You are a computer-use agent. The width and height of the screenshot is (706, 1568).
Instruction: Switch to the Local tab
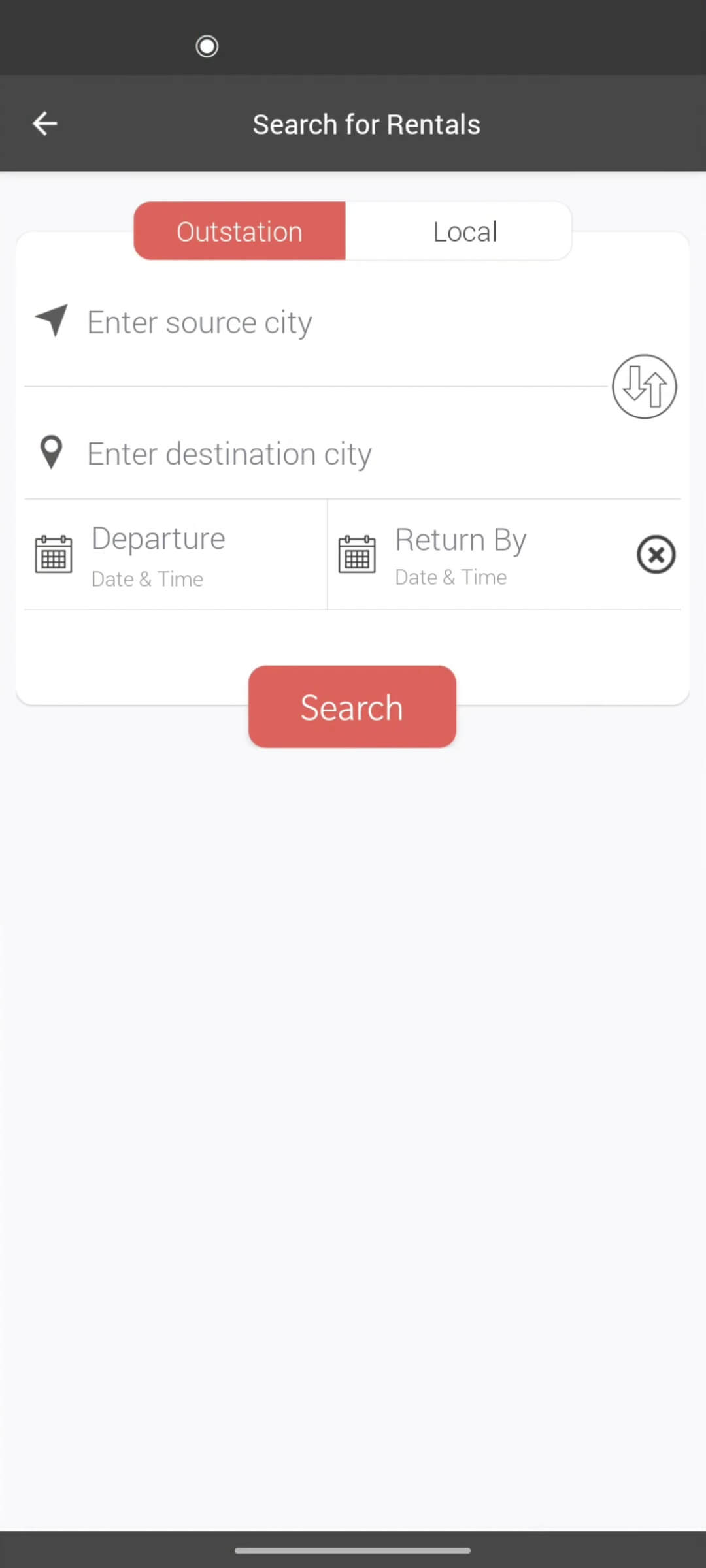point(464,231)
